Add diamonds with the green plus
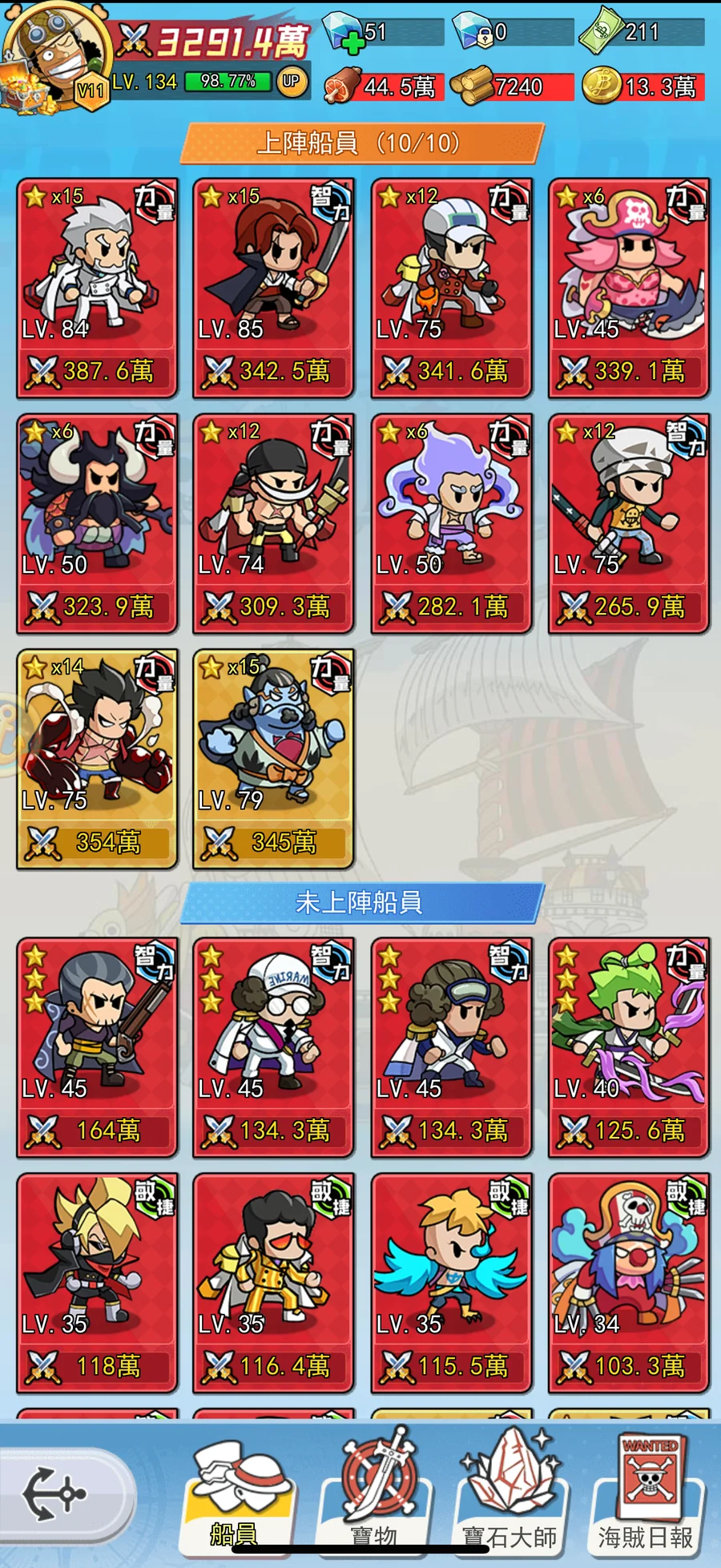Screen dimensions: 721x1568 [x=351, y=42]
